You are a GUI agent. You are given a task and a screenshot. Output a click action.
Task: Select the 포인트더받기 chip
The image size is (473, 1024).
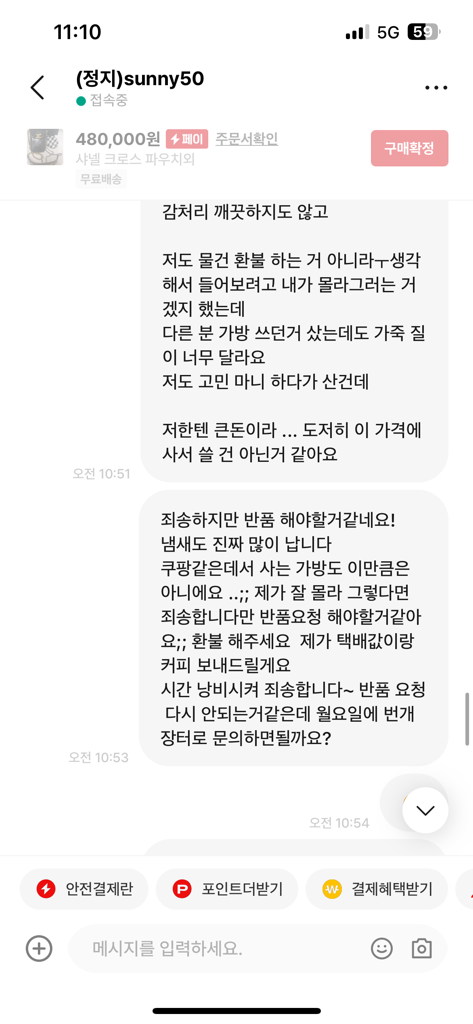coord(227,889)
